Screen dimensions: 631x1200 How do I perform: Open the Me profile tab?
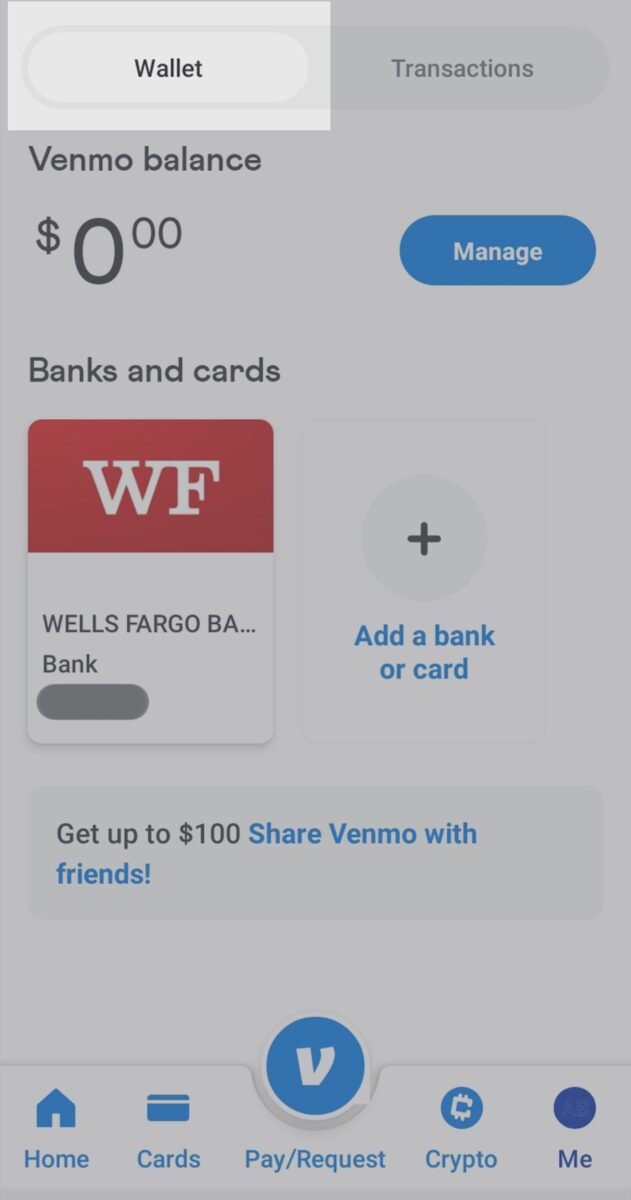[575, 1130]
